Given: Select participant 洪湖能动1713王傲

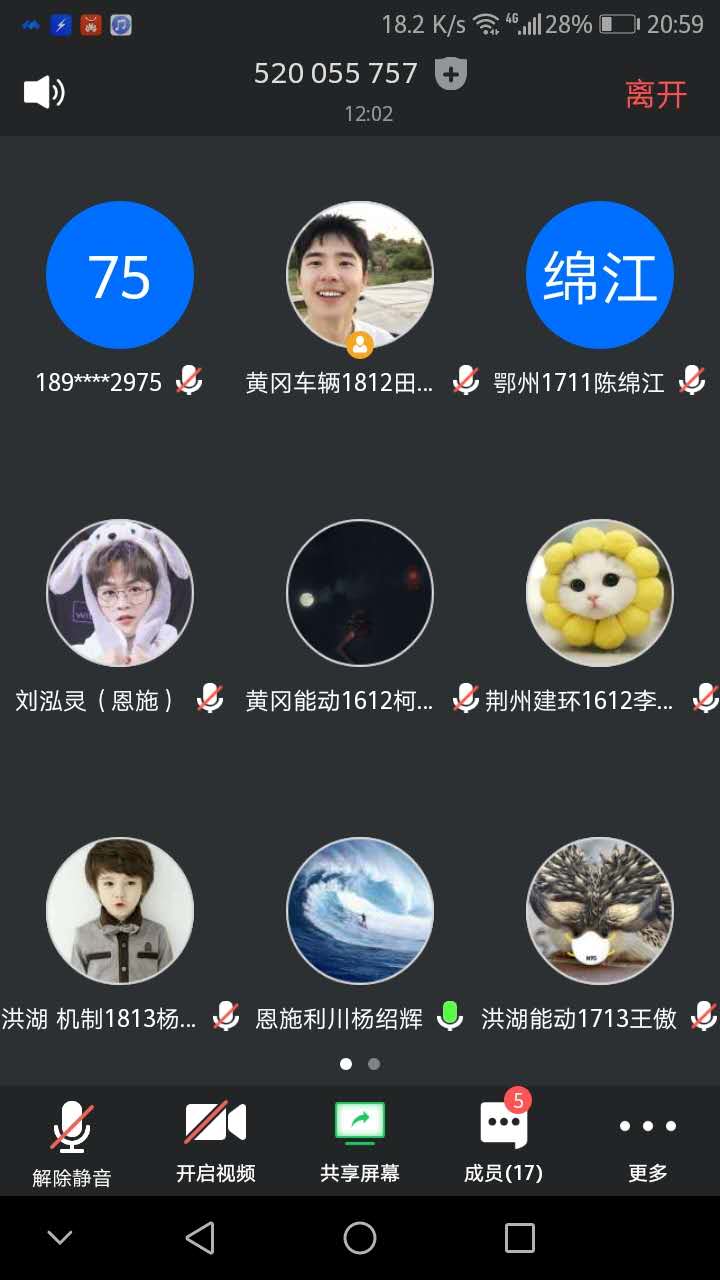Looking at the screenshot, I should tap(600, 911).
